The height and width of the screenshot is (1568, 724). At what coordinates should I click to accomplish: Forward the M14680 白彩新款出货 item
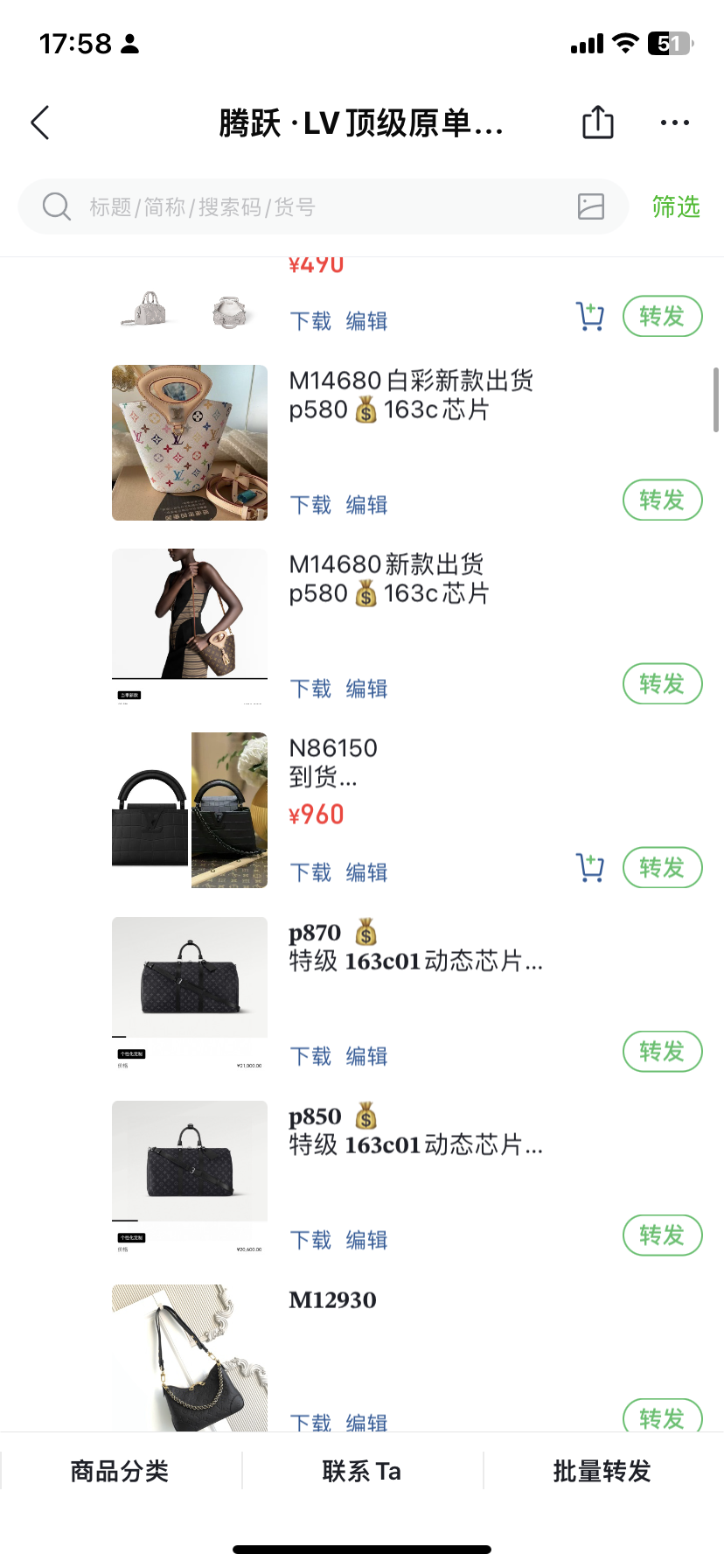[662, 500]
